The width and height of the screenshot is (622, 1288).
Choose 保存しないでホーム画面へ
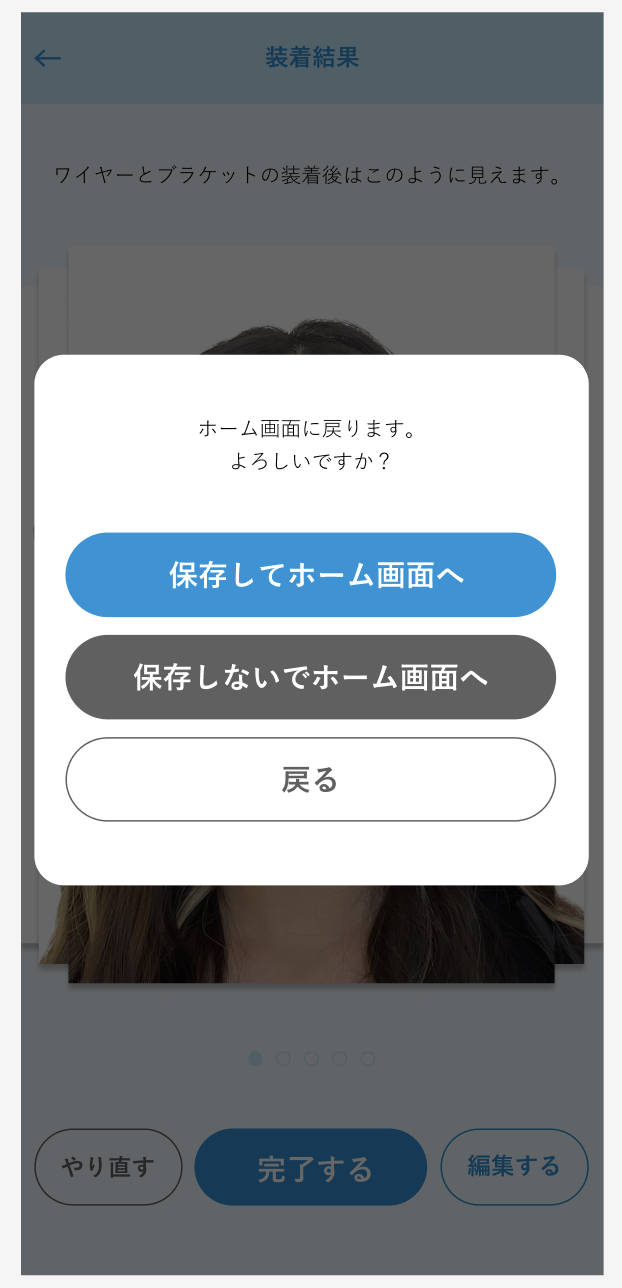pos(310,677)
